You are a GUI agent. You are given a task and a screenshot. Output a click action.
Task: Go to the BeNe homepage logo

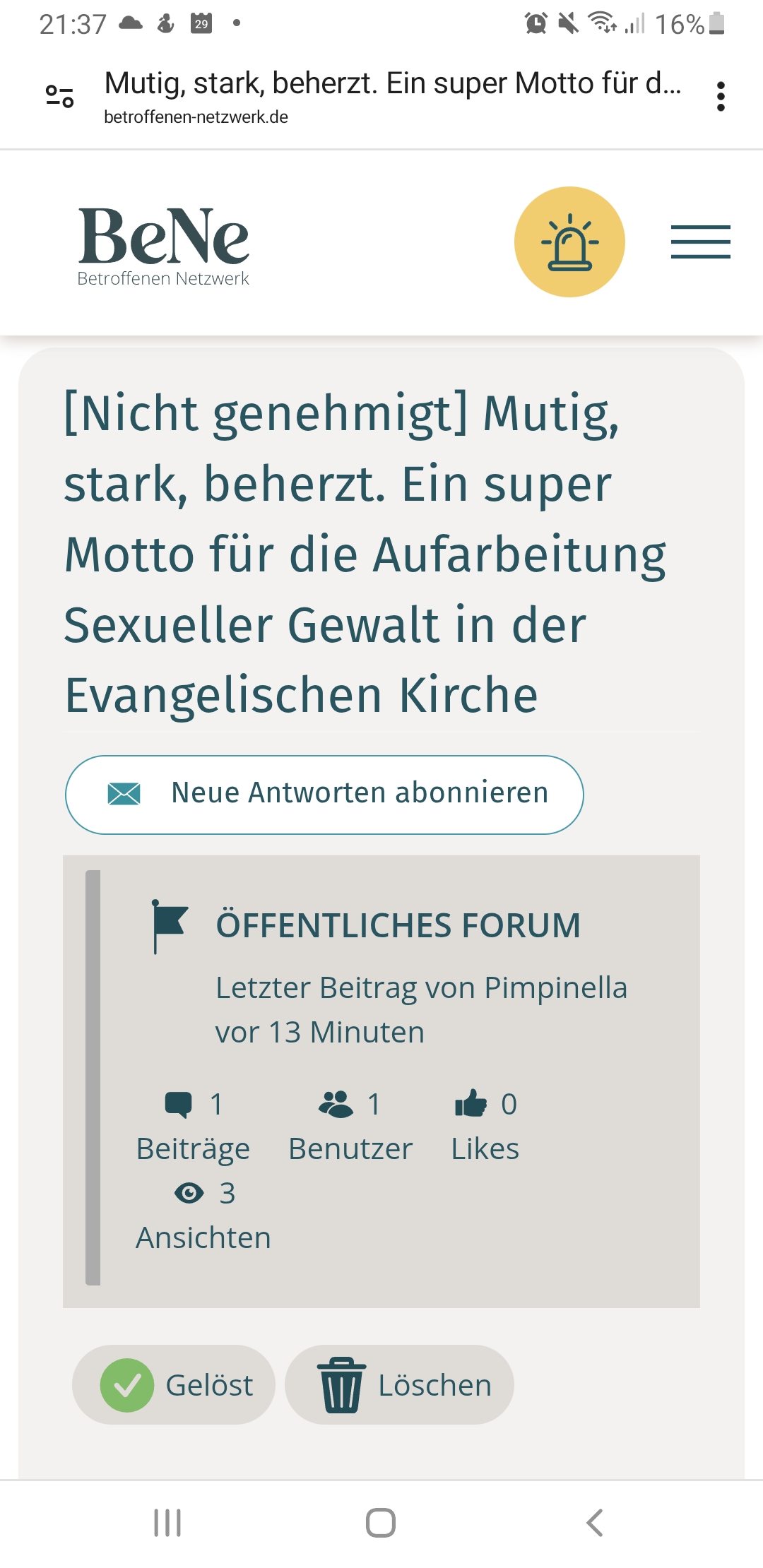[163, 245]
